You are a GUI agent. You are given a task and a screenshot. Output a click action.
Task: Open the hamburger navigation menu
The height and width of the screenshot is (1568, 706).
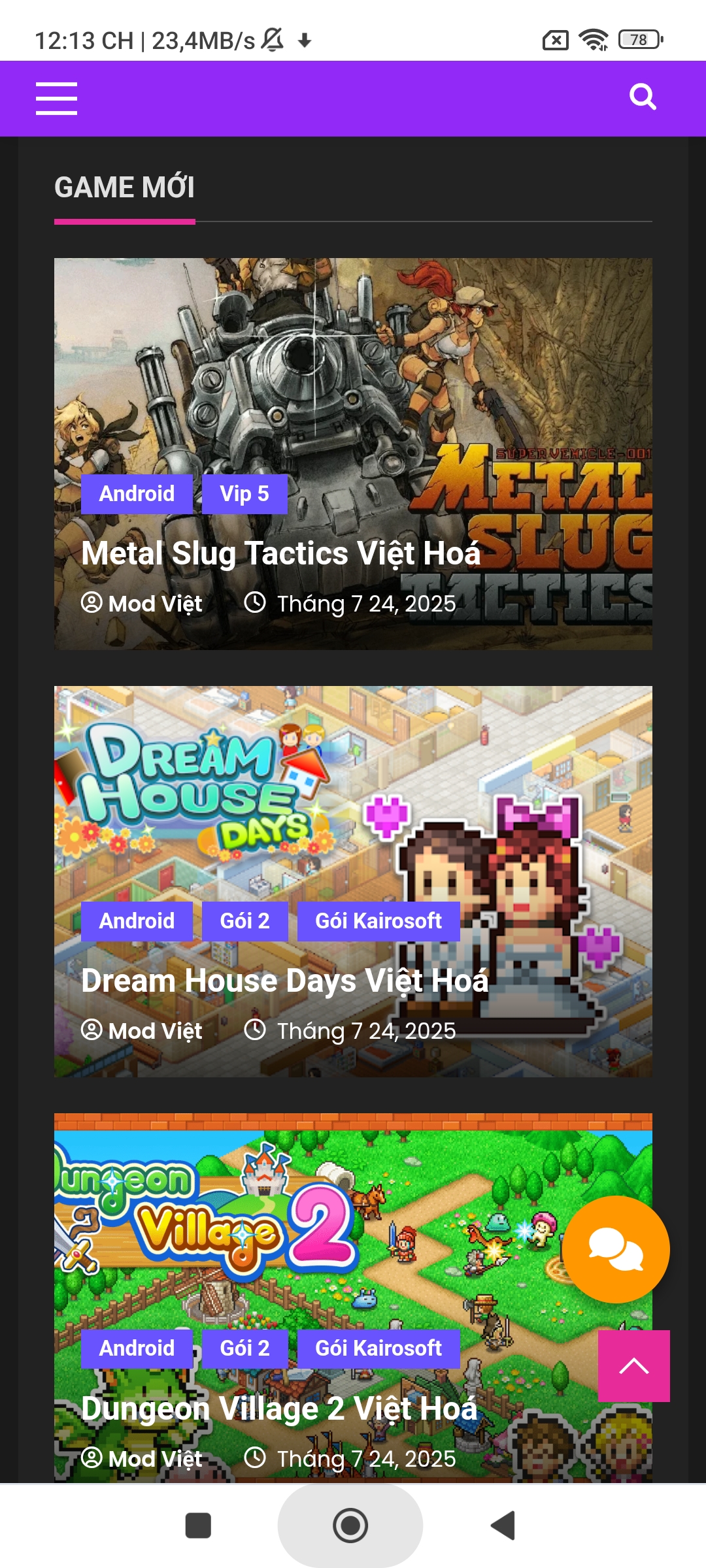point(56,98)
